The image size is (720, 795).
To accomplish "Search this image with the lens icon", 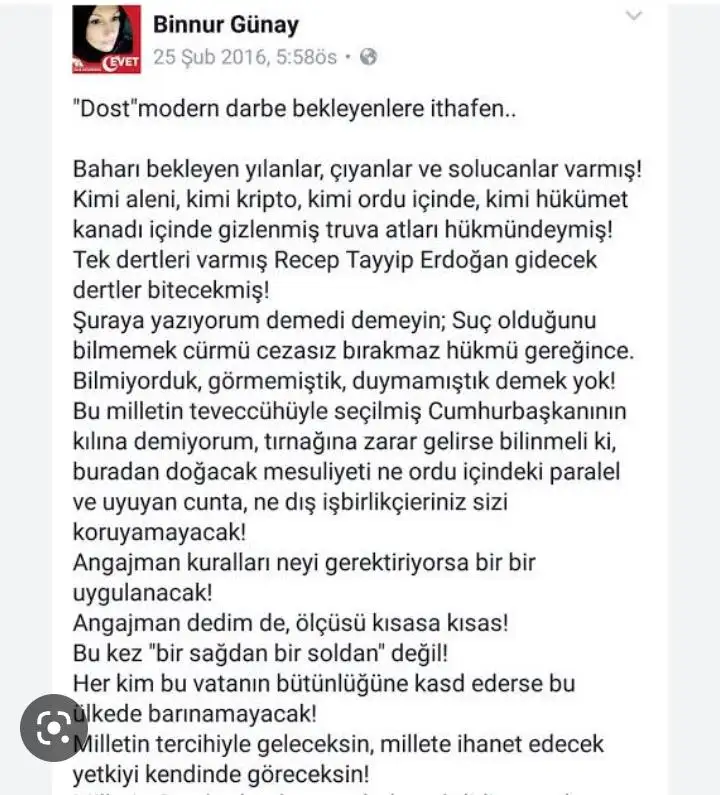I will coord(52,727).
